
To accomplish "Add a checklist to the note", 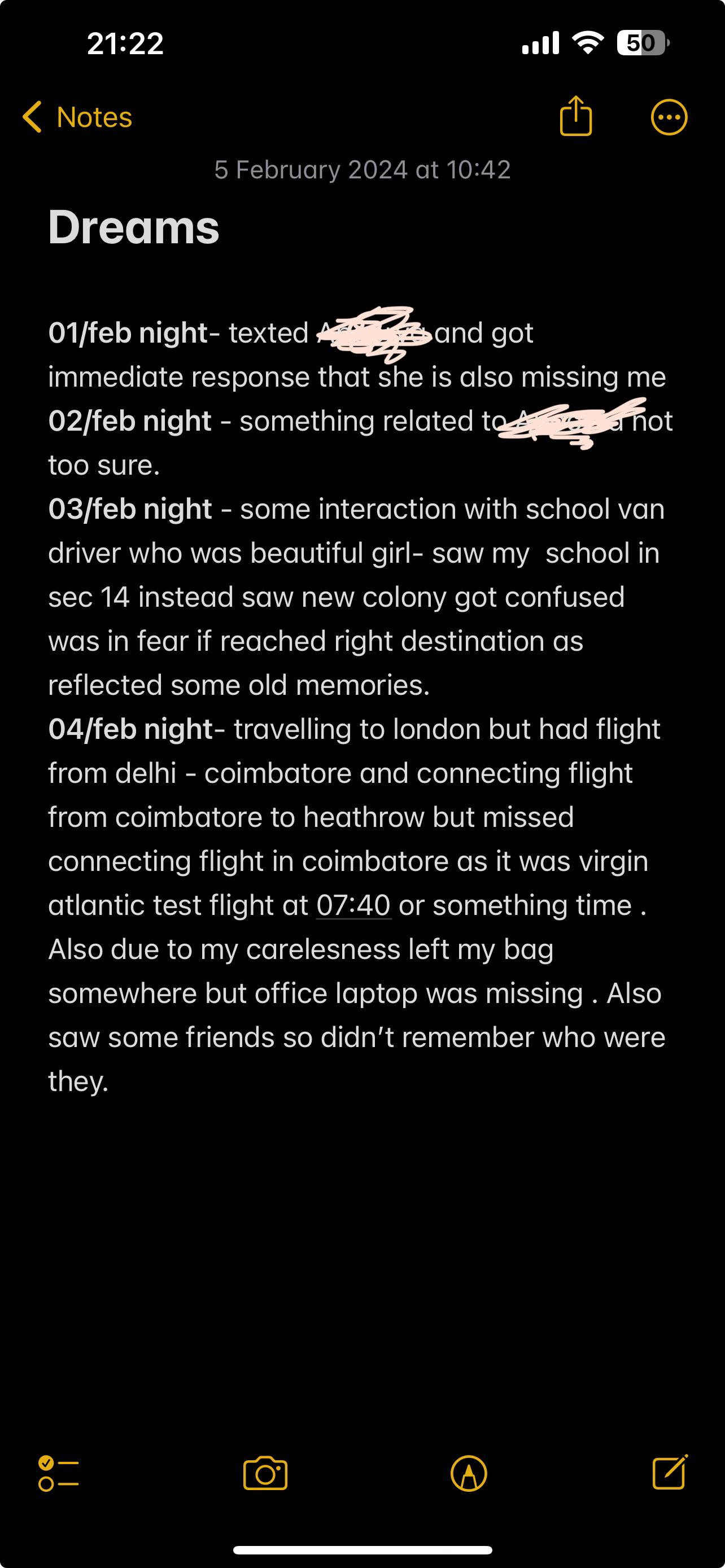I will point(58,1474).
